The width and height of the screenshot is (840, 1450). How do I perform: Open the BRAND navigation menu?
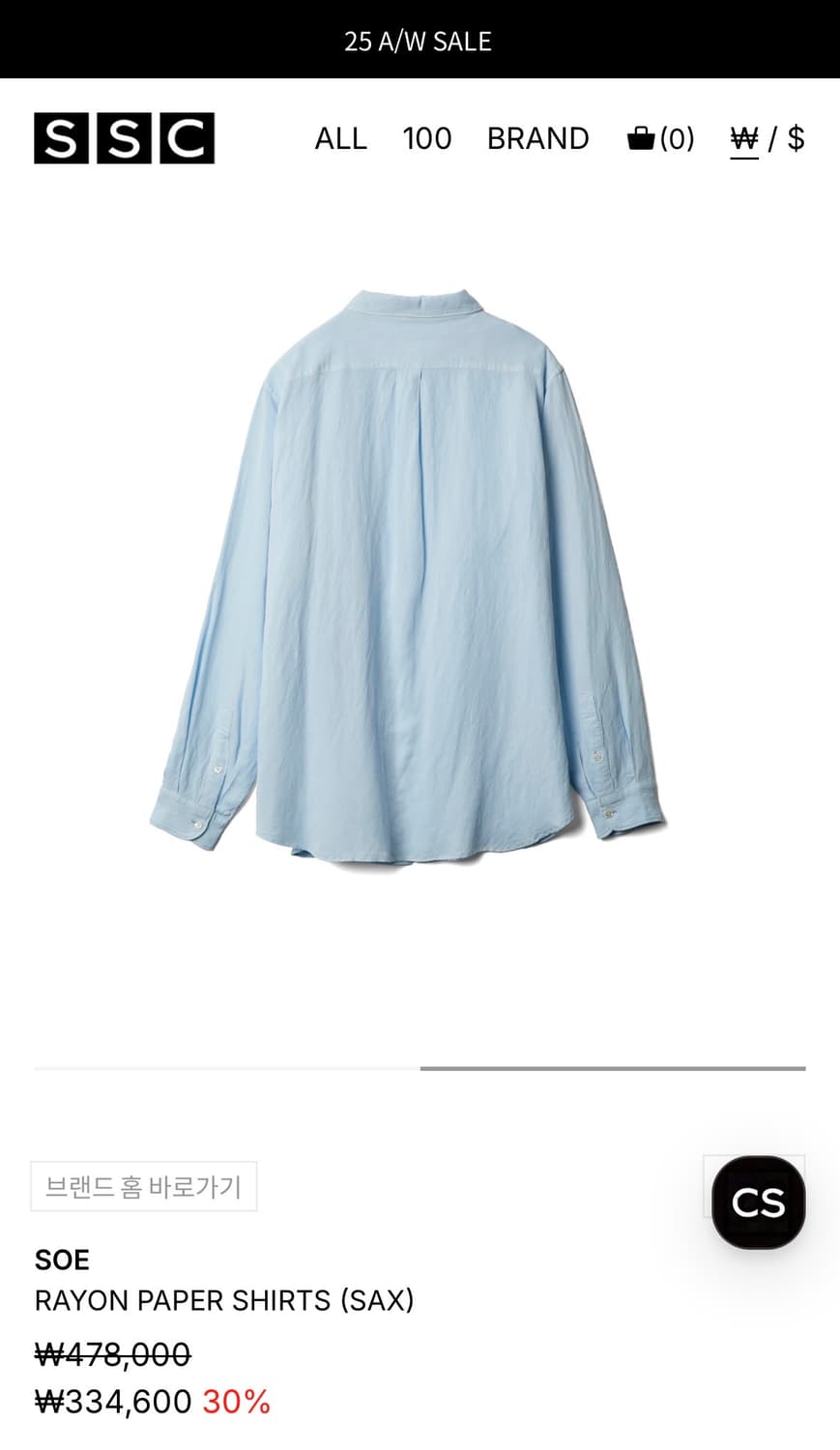[x=538, y=138]
